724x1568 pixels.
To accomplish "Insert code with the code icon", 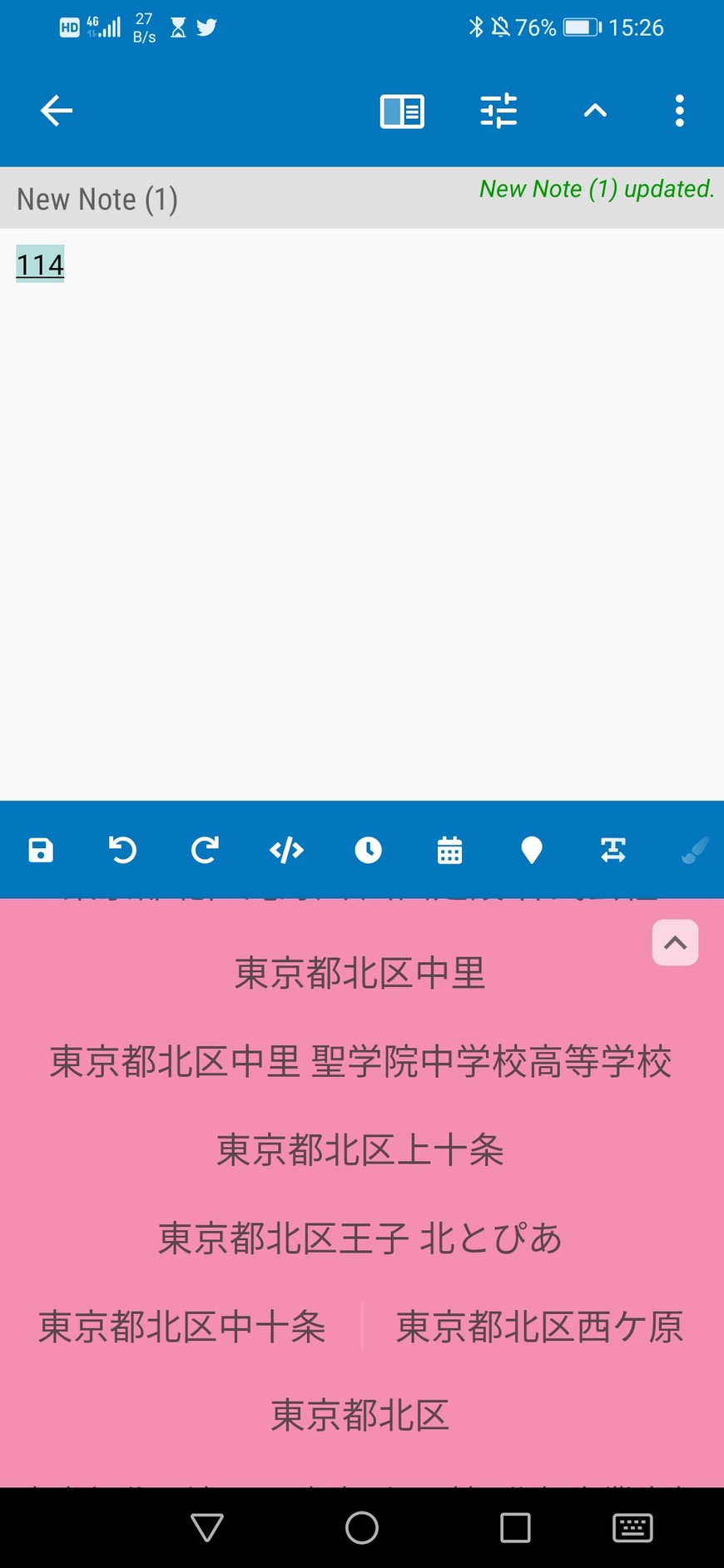I will point(286,850).
